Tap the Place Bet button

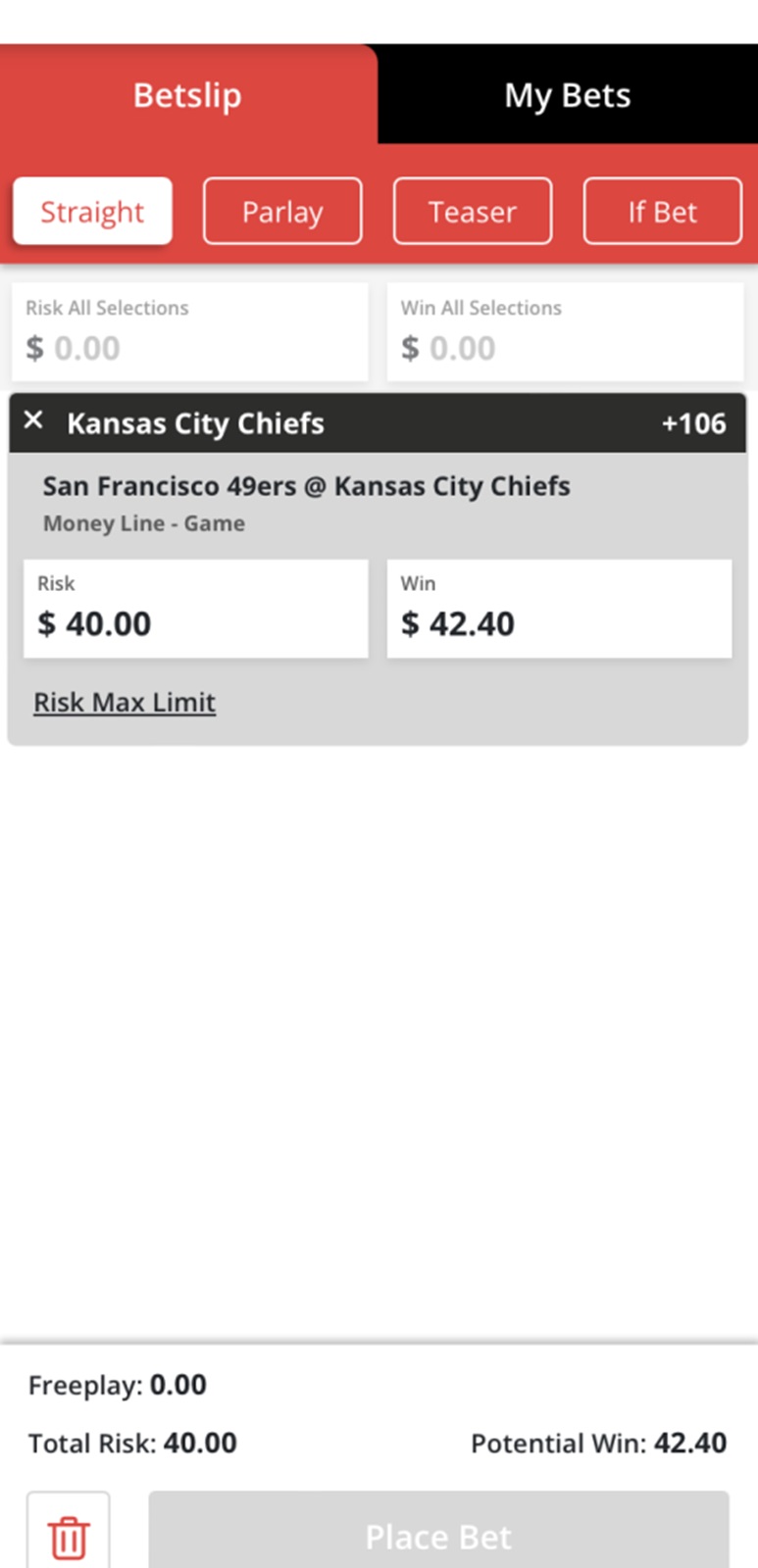[438, 1535]
